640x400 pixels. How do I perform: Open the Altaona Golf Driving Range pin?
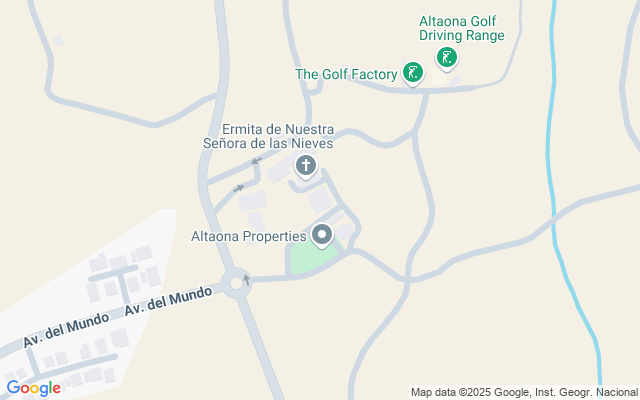click(447, 59)
